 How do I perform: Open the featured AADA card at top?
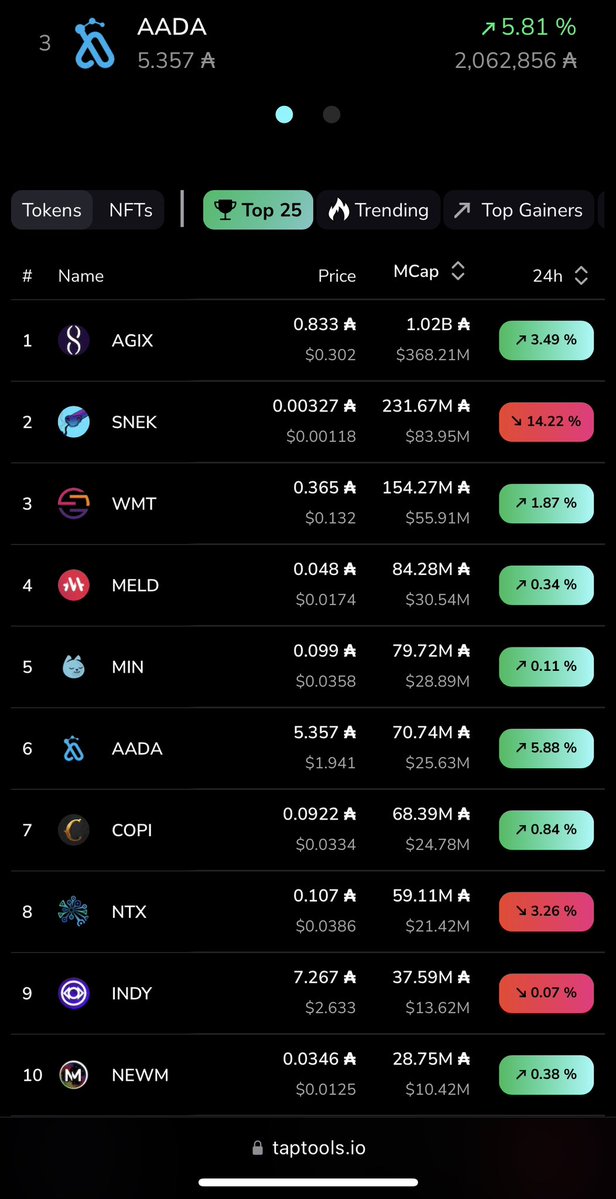308,44
